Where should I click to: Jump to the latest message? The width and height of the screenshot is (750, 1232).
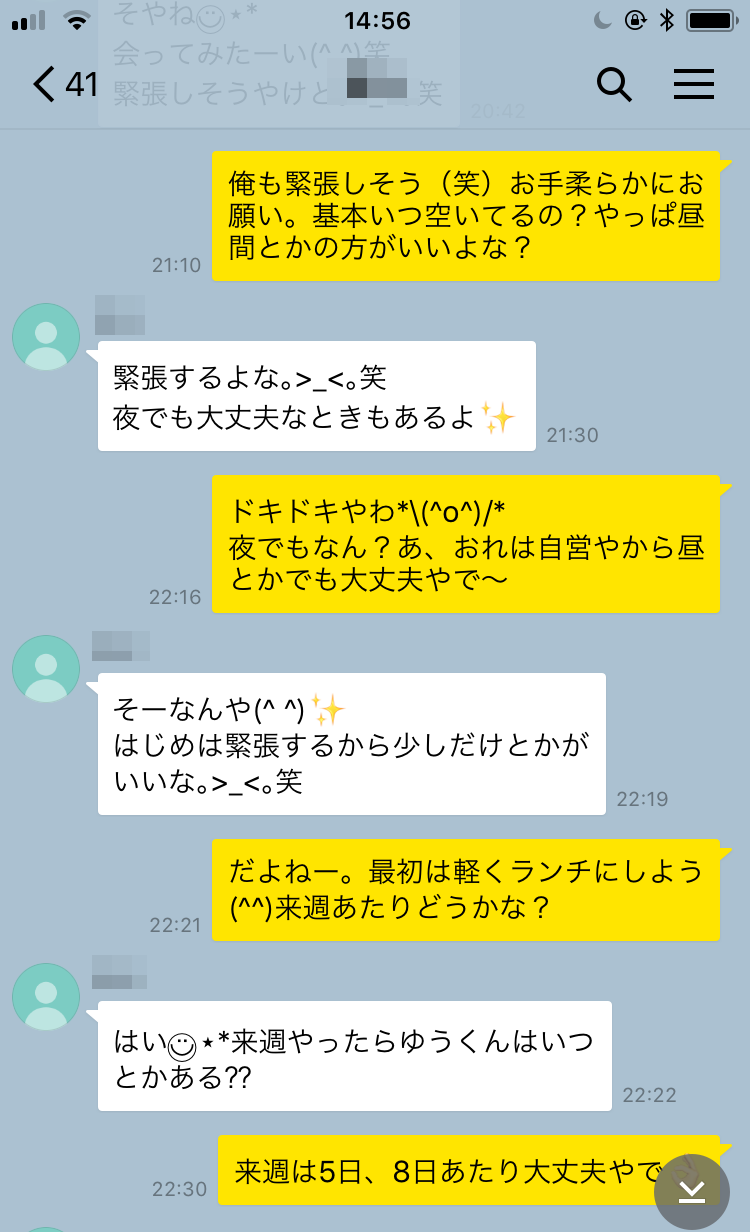coord(692,1192)
